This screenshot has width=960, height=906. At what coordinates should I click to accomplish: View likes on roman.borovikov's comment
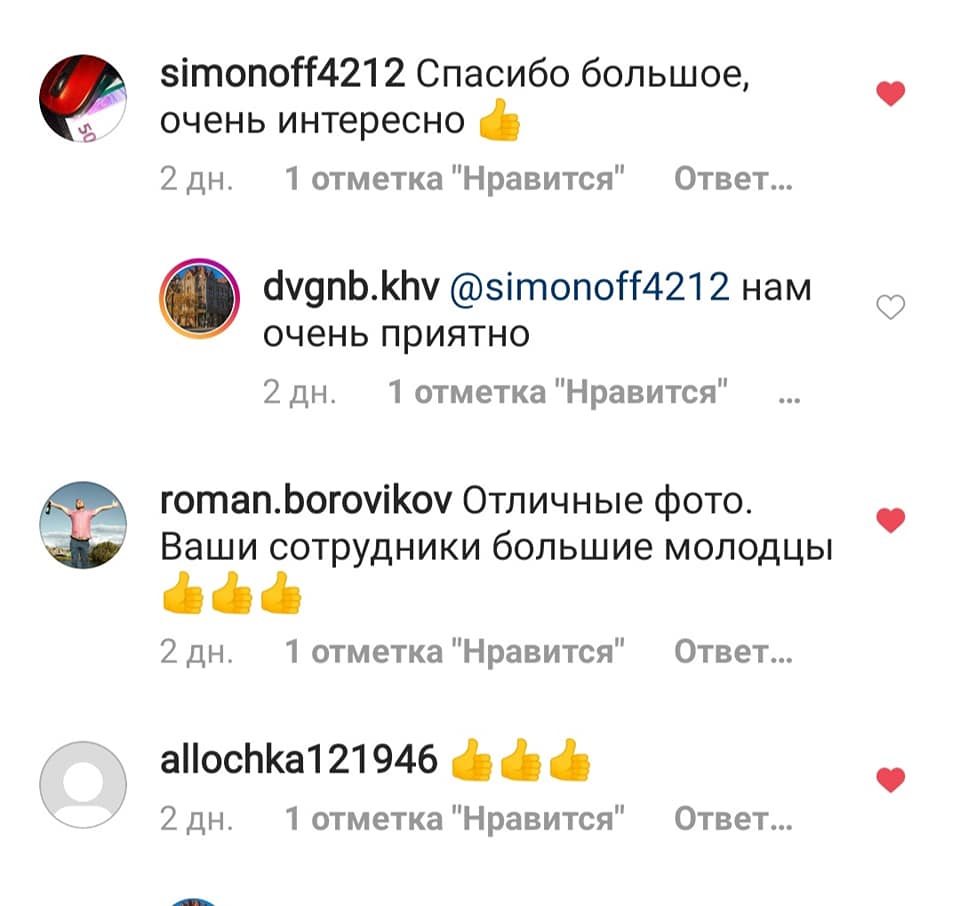[455, 652]
